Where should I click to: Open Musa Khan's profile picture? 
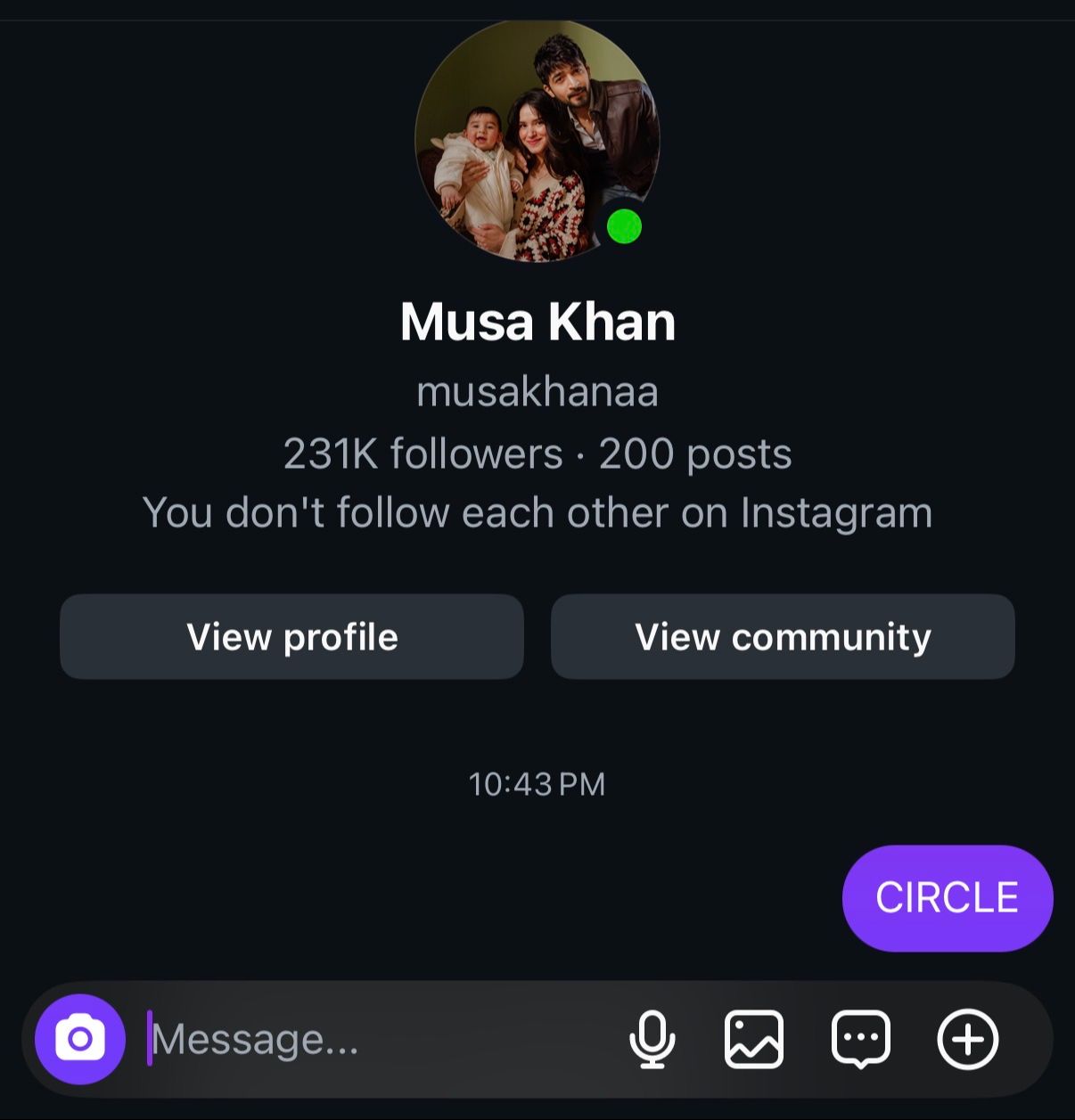pos(537,143)
